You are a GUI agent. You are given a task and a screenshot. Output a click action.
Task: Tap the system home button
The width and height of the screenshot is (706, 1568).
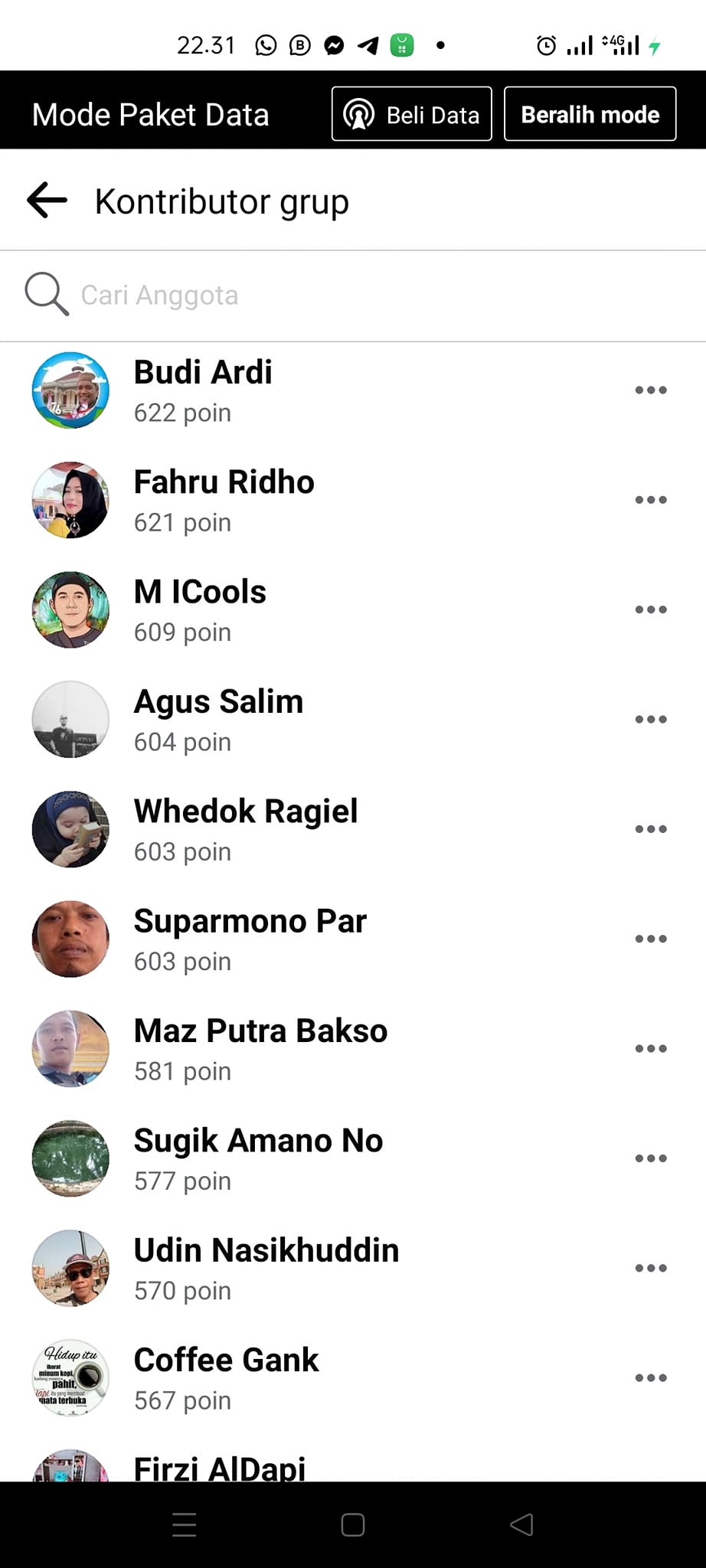353,1525
